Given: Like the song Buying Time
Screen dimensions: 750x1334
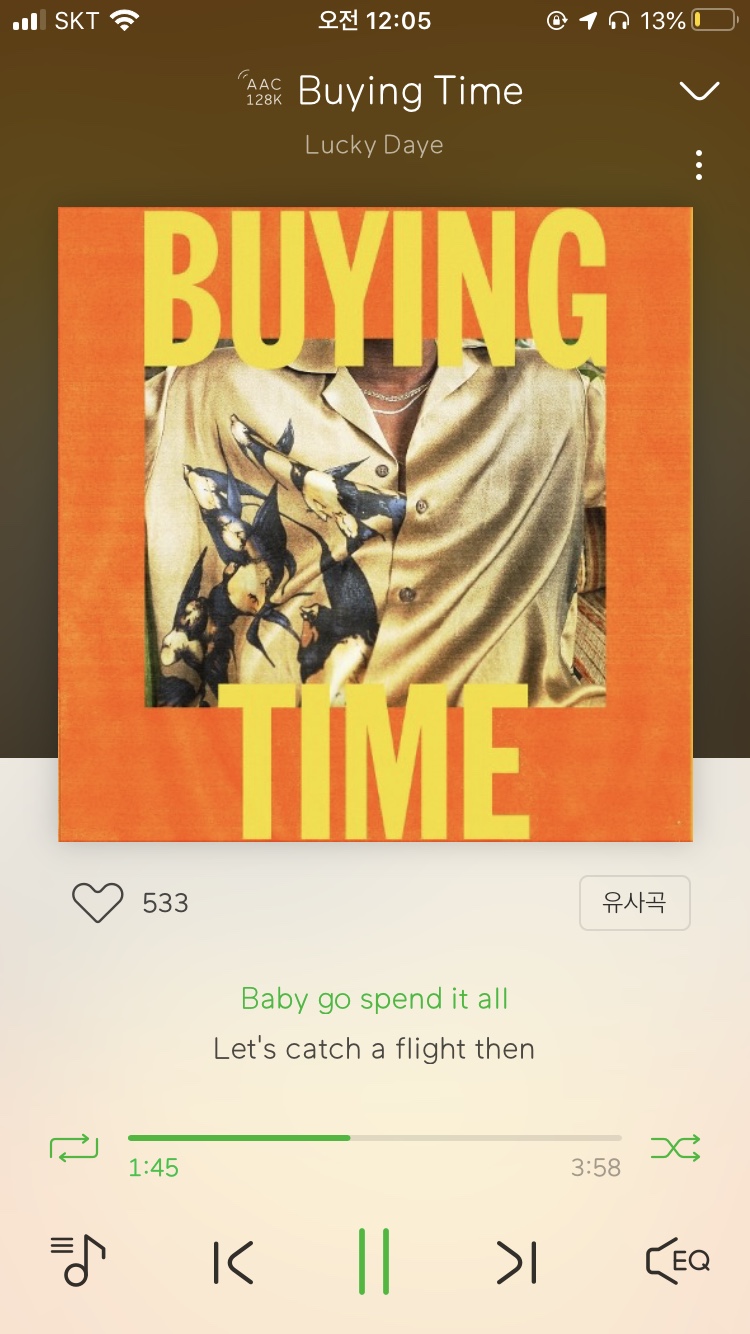Looking at the screenshot, I should tap(97, 903).
